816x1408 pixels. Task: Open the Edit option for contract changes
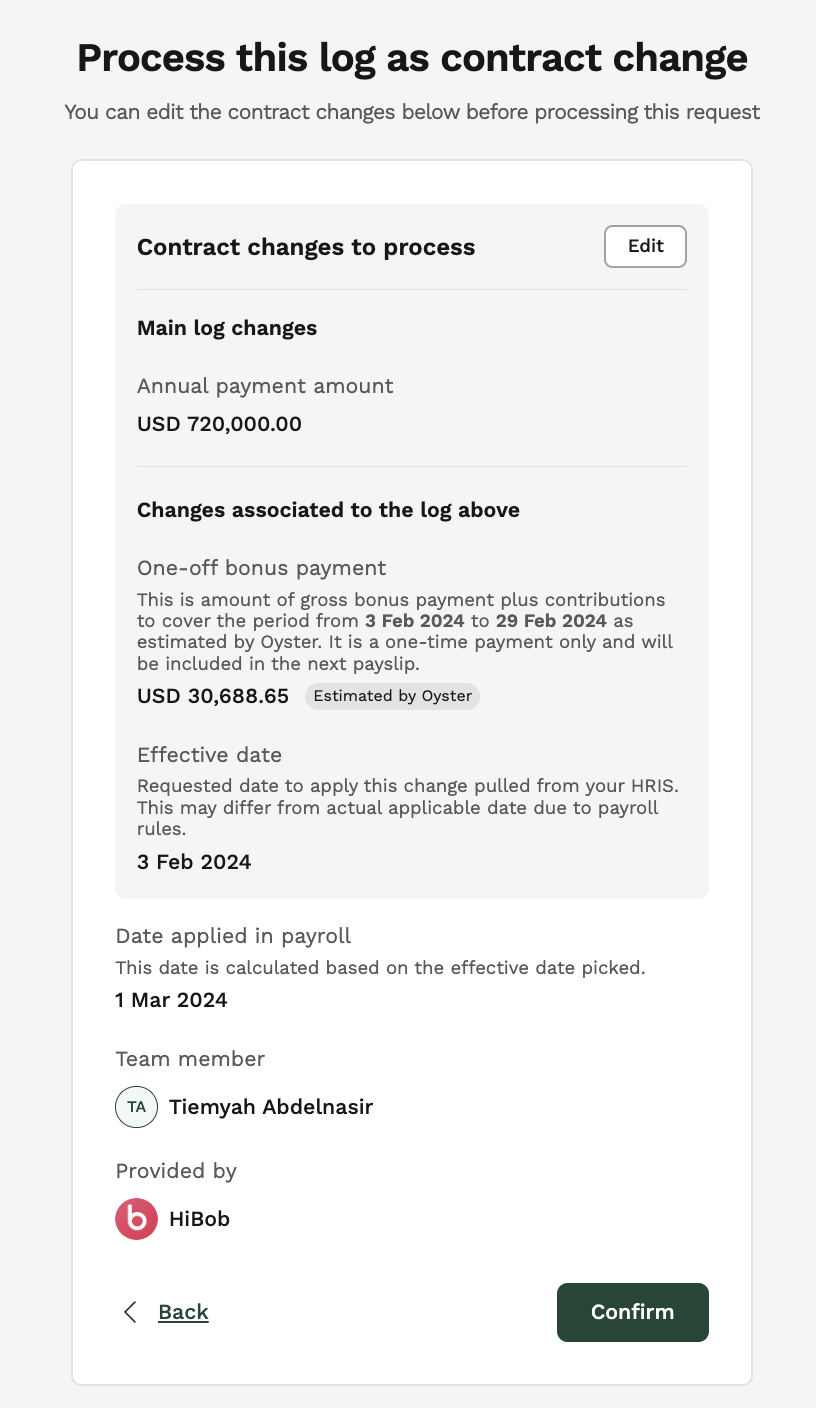pyautogui.click(x=644, y=246)
